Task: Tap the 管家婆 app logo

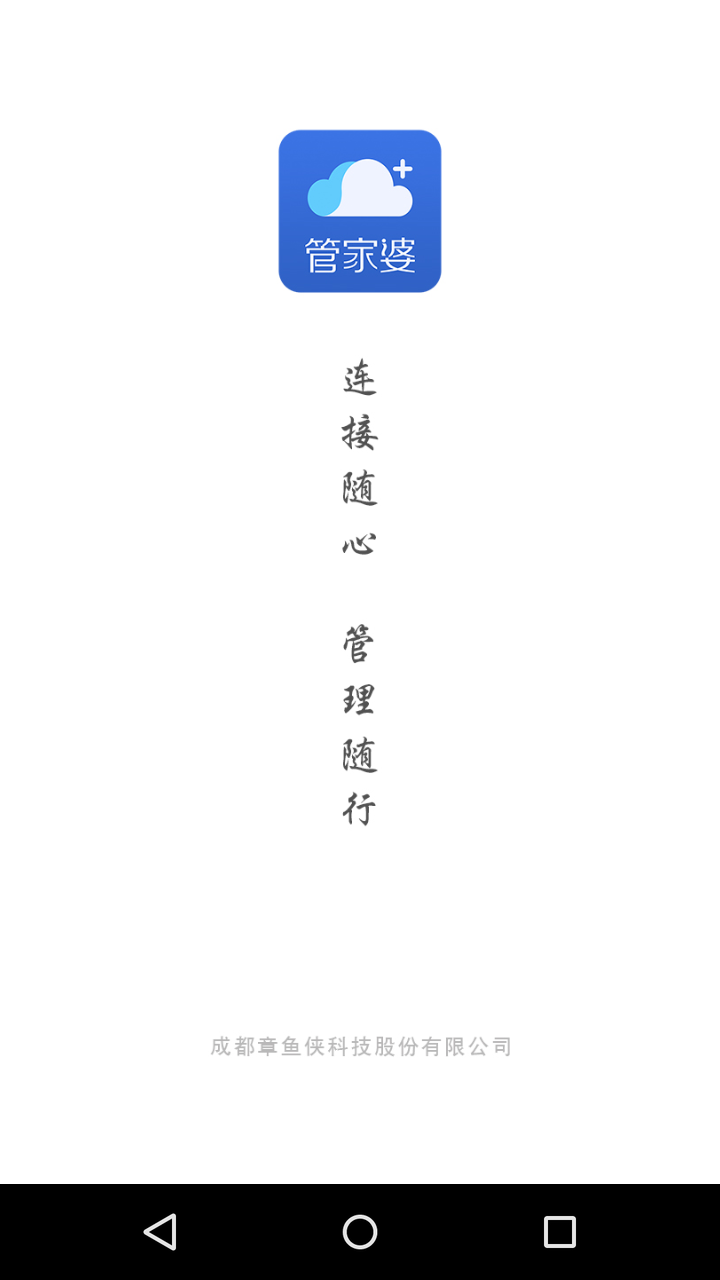Action: pyautogui.click(x=360, y=210)
